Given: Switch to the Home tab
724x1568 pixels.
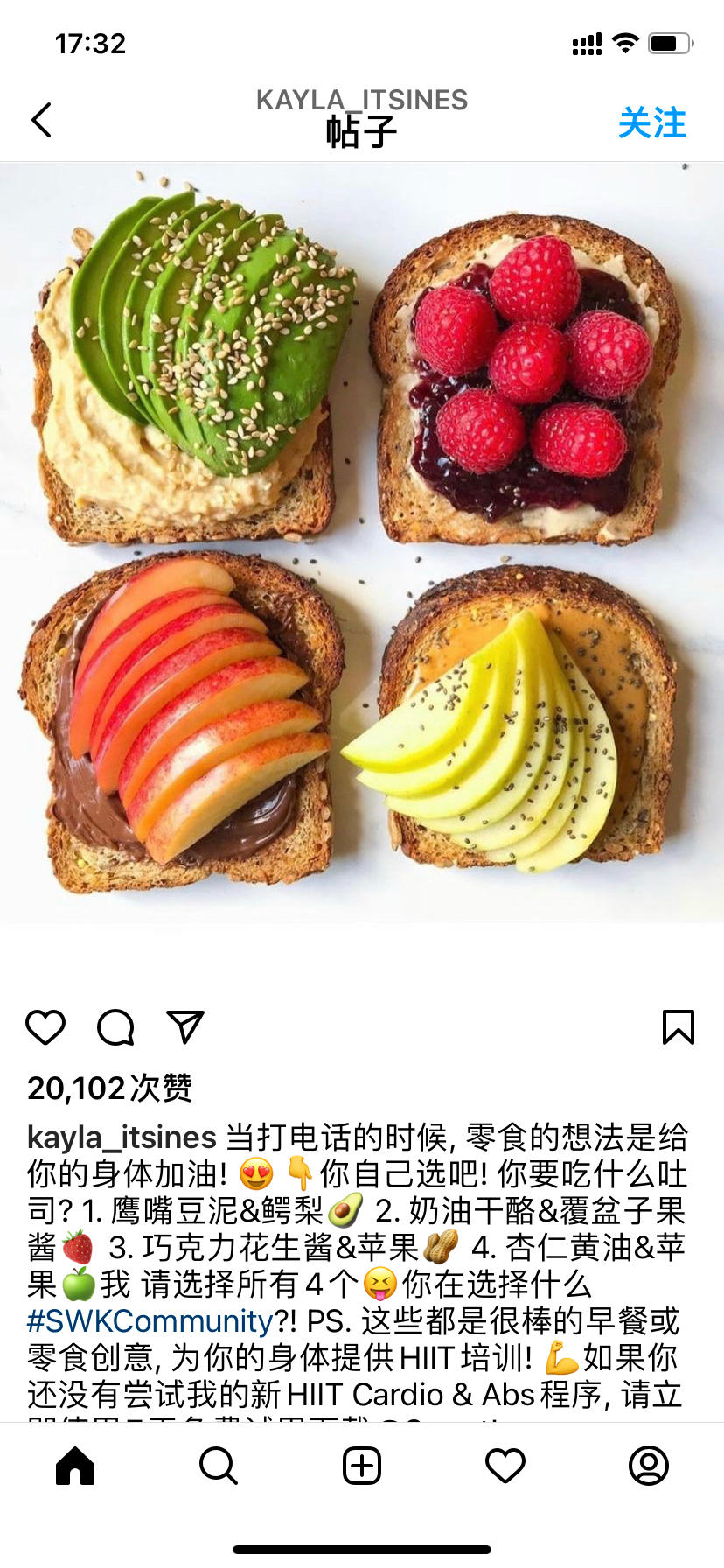Looking at the screenshot, I should (x=75, y=1465).
